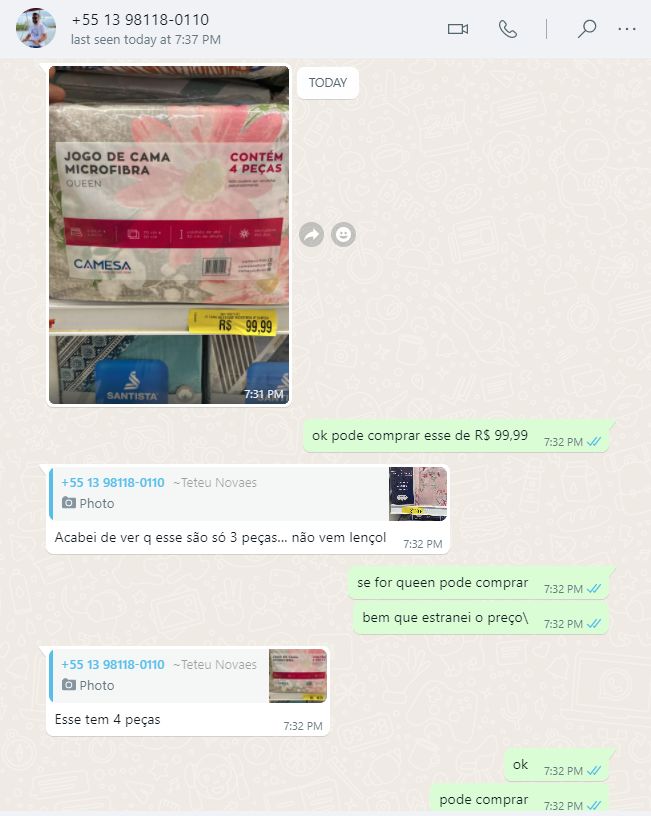Viewport: 651px width, 816px height.
Task: Open the three-dot overflow menu
Action: point(627,29)
